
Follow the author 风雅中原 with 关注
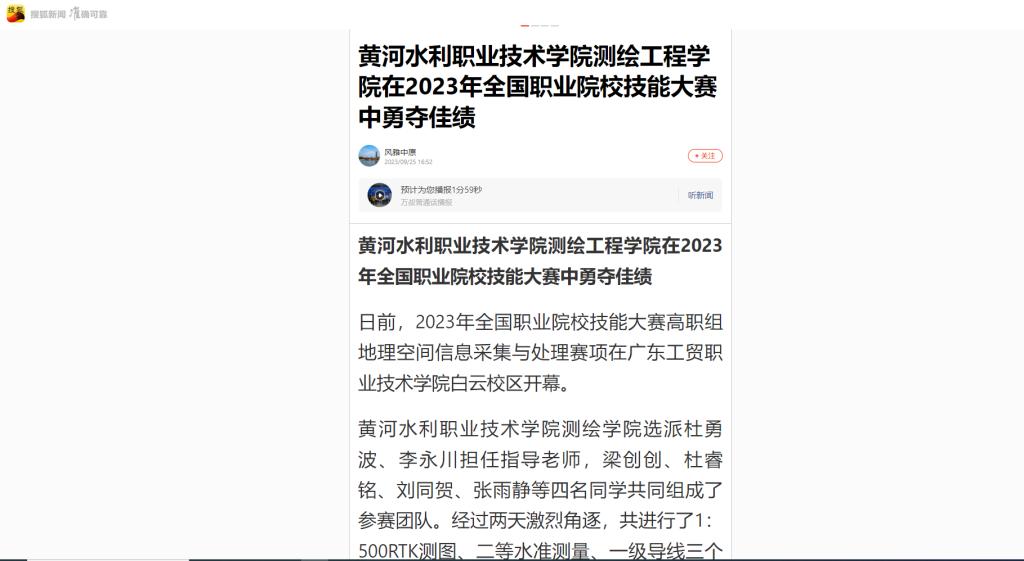[x=705, y=156]
